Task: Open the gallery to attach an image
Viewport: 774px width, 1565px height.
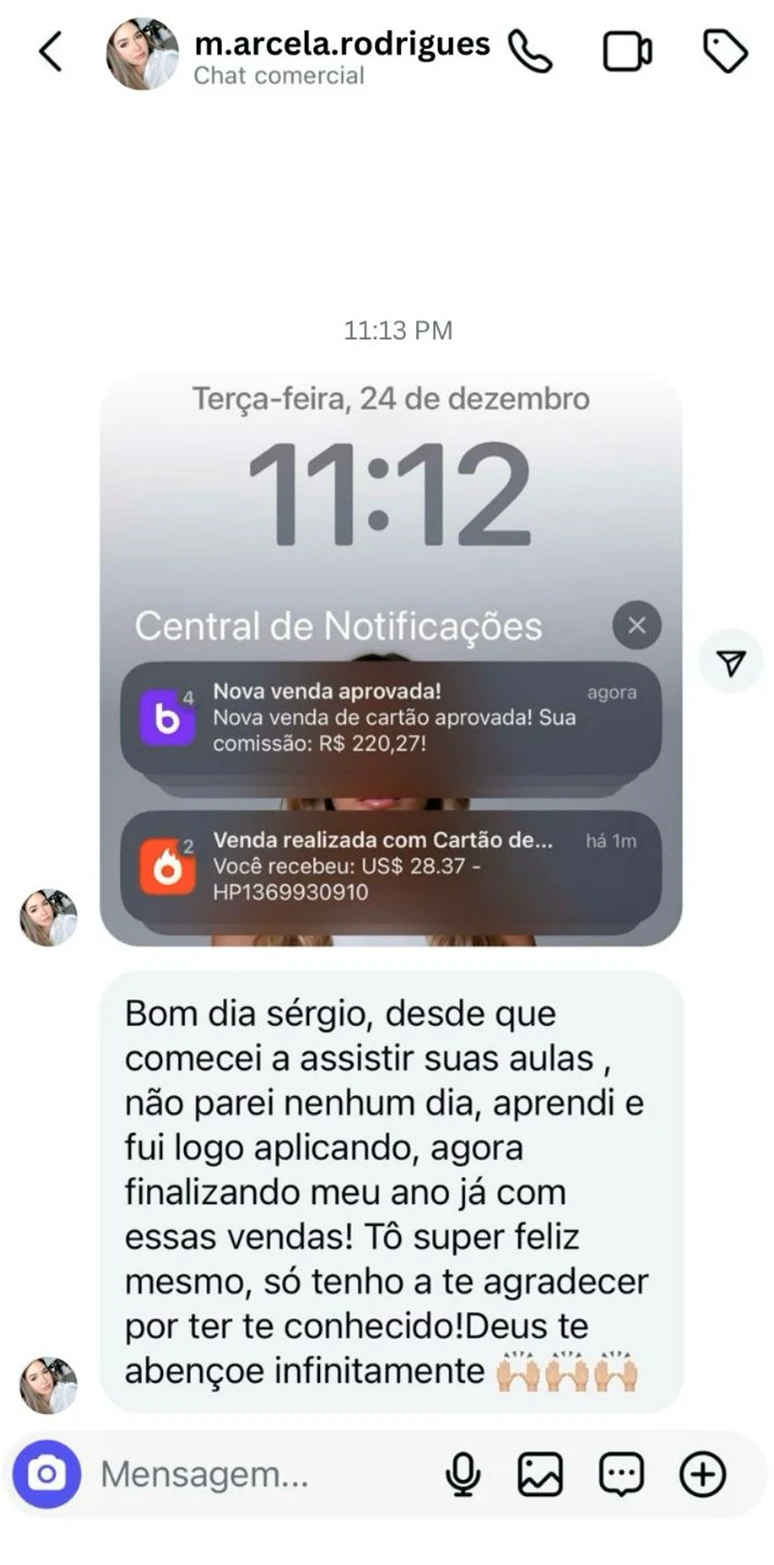Action: coord(541,1471)
